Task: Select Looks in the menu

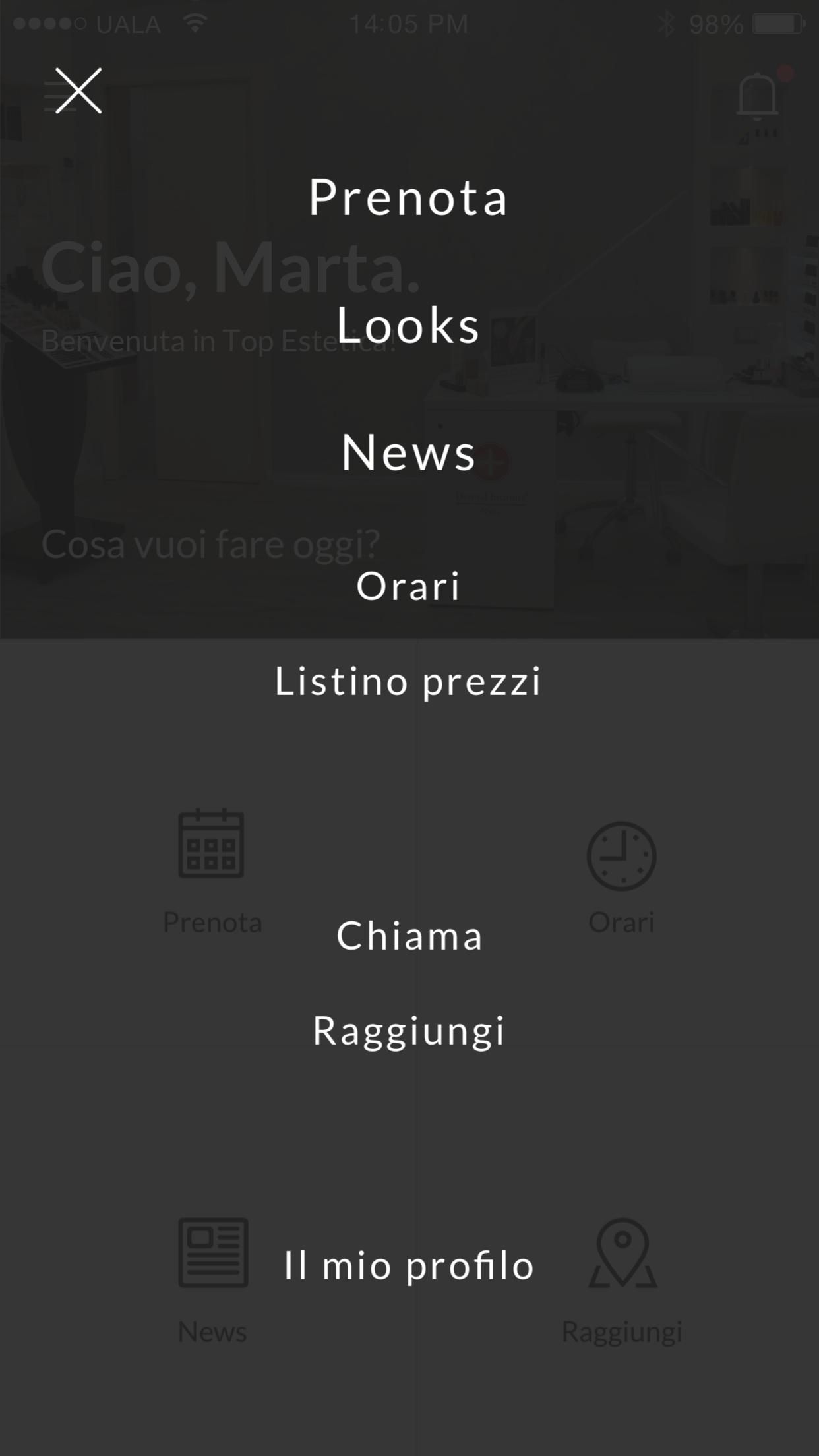Action: (x=409, y=325)
